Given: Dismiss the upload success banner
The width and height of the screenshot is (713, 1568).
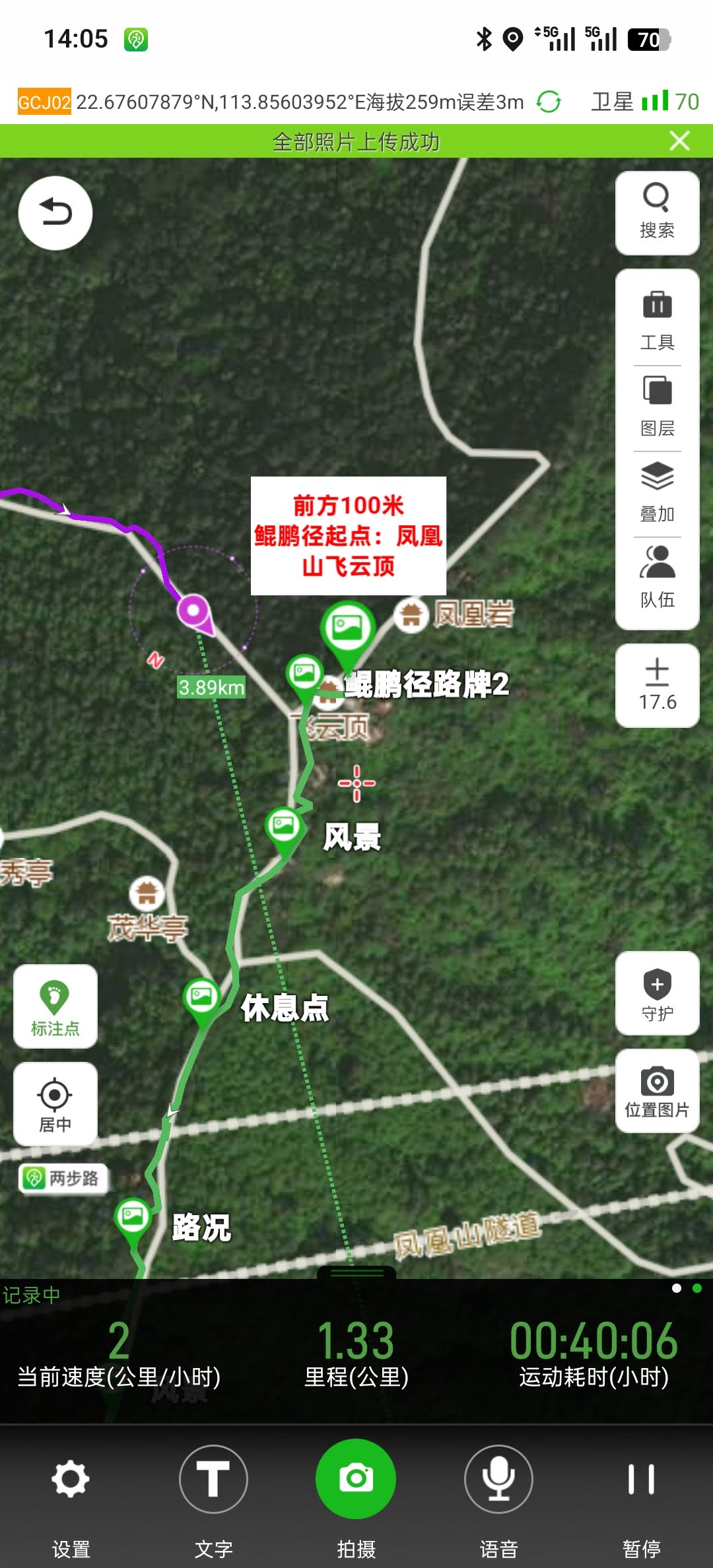Looking at the screenshot, I should tap(679, 141).
